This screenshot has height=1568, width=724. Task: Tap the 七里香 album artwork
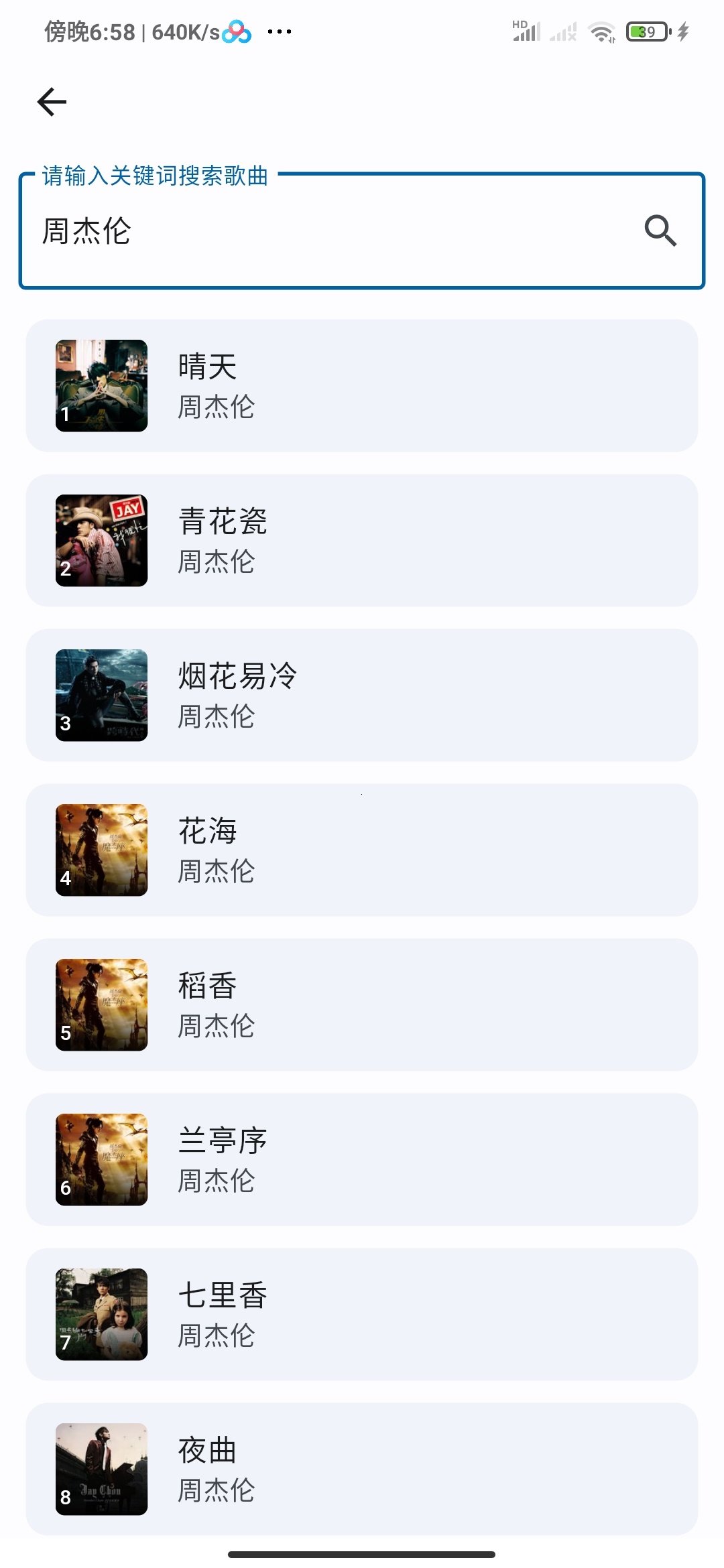[x=101, y=1315]
